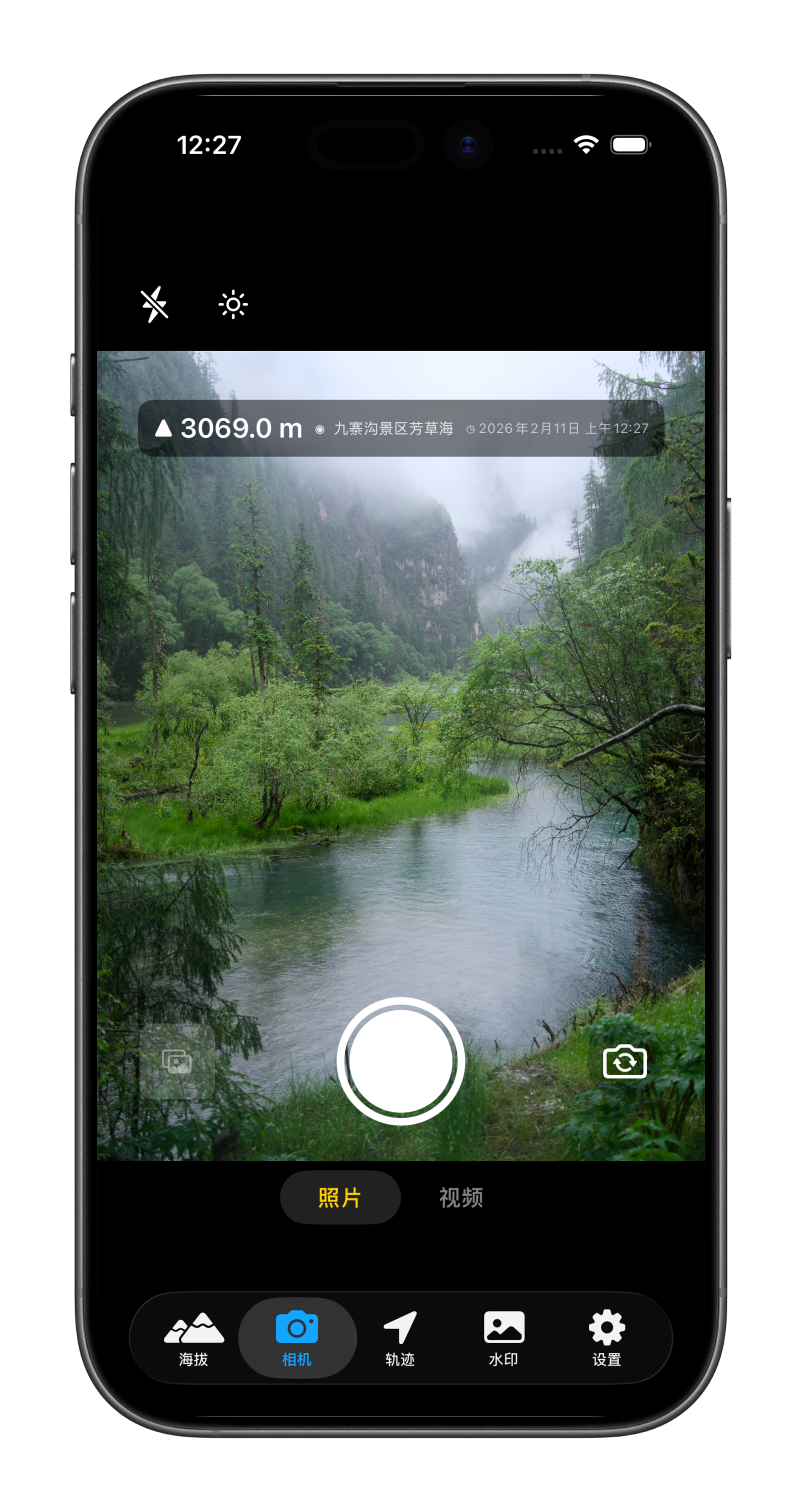This screenshot has width=802, height=1512.
Task: Tap the 相机 camera tab
Action: (x=297, y=1337)
